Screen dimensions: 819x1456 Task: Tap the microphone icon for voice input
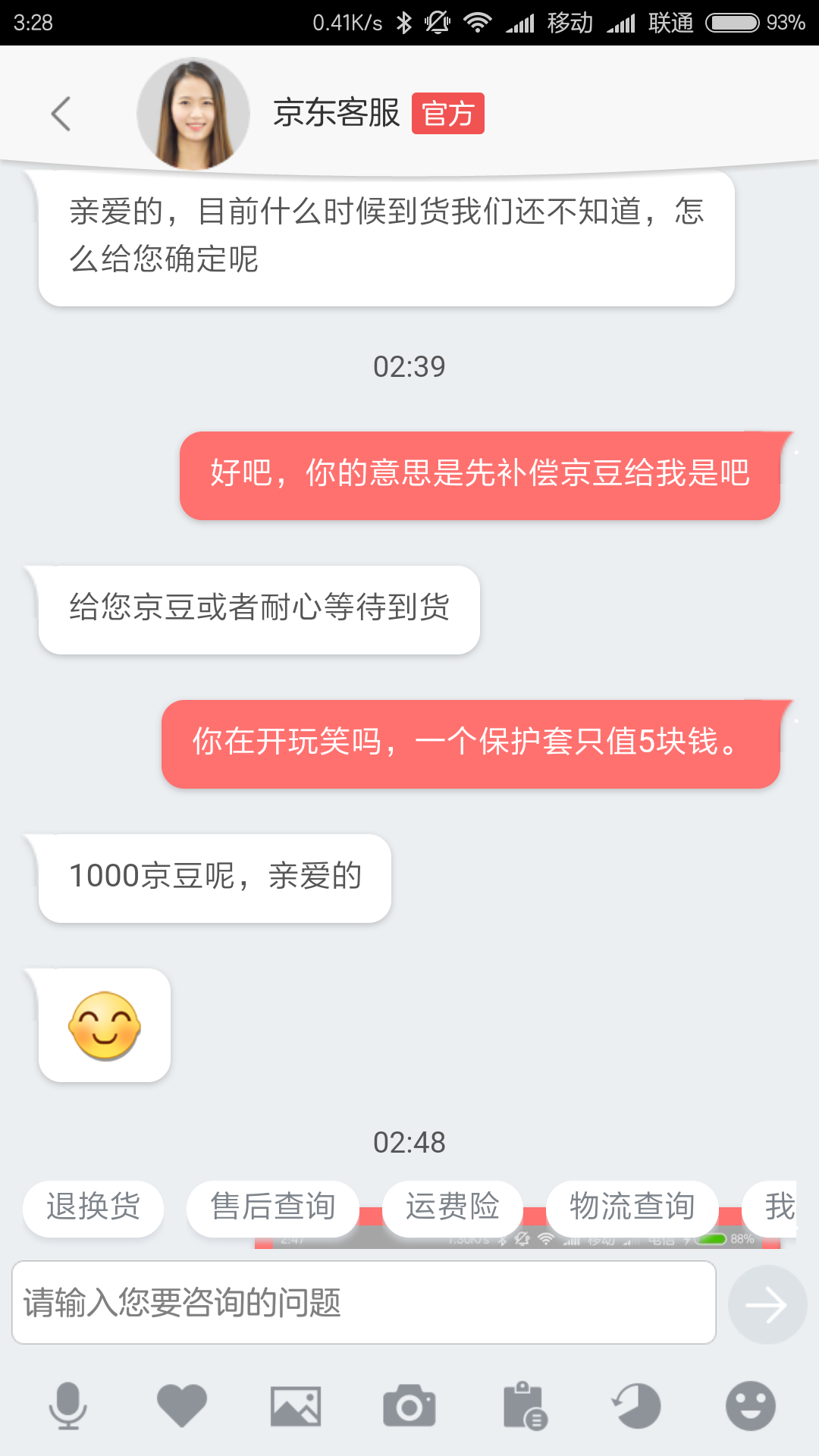coord(68,1404)
